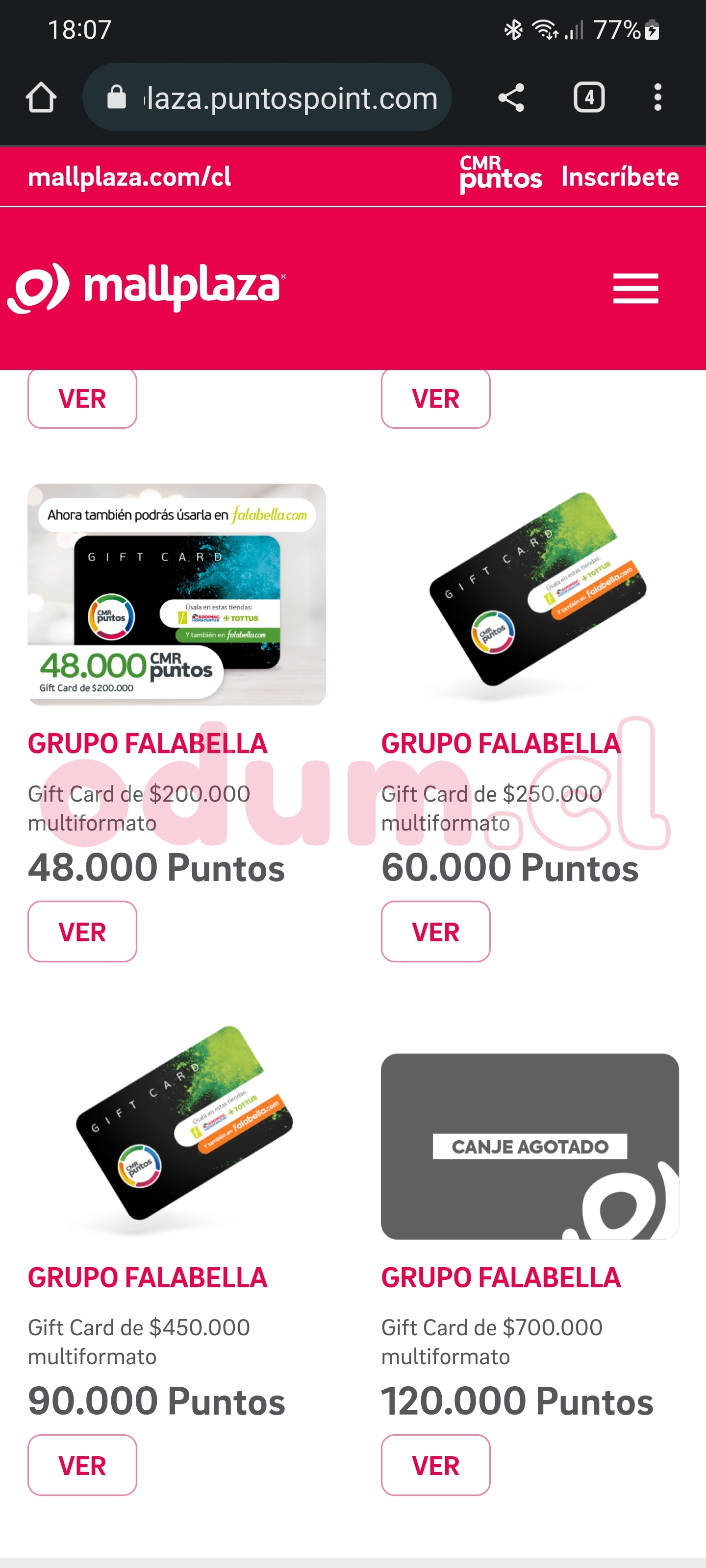Viewport: 706px width, 1568px height.
Task: Share this page from the browser
Action: click(x=510, y=98)
